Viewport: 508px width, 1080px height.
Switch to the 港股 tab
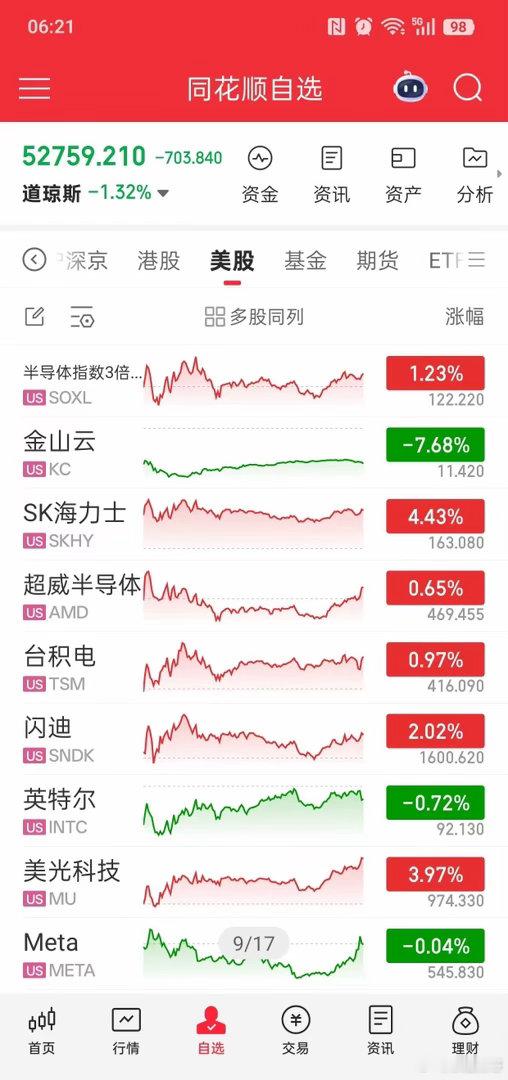(158, 260)
